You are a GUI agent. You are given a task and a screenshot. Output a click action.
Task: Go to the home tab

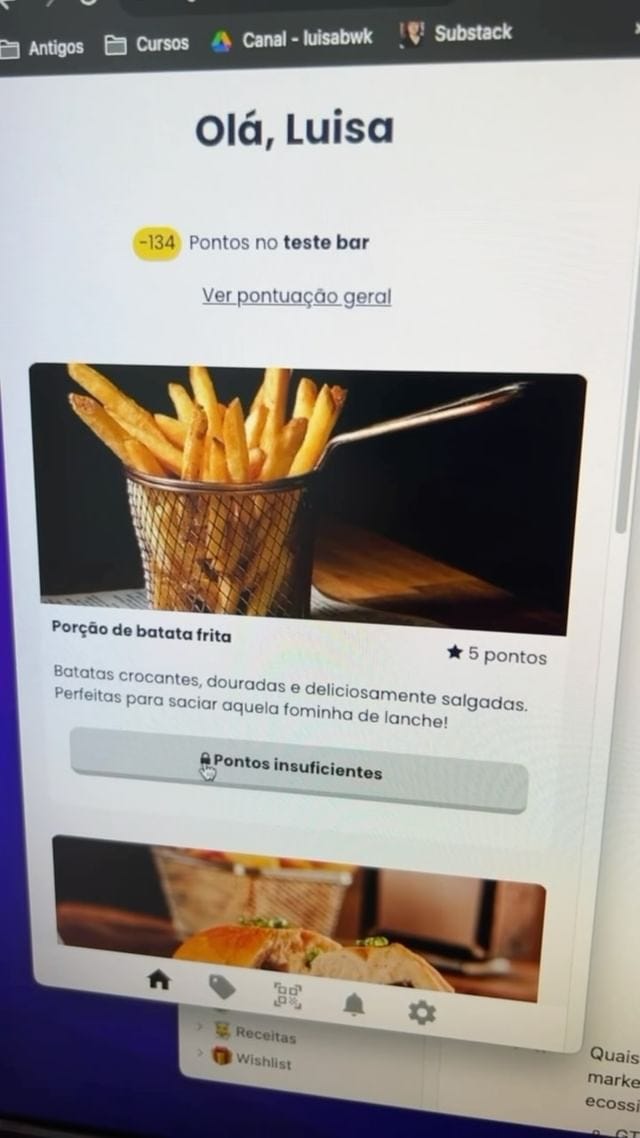pos(158,980)
